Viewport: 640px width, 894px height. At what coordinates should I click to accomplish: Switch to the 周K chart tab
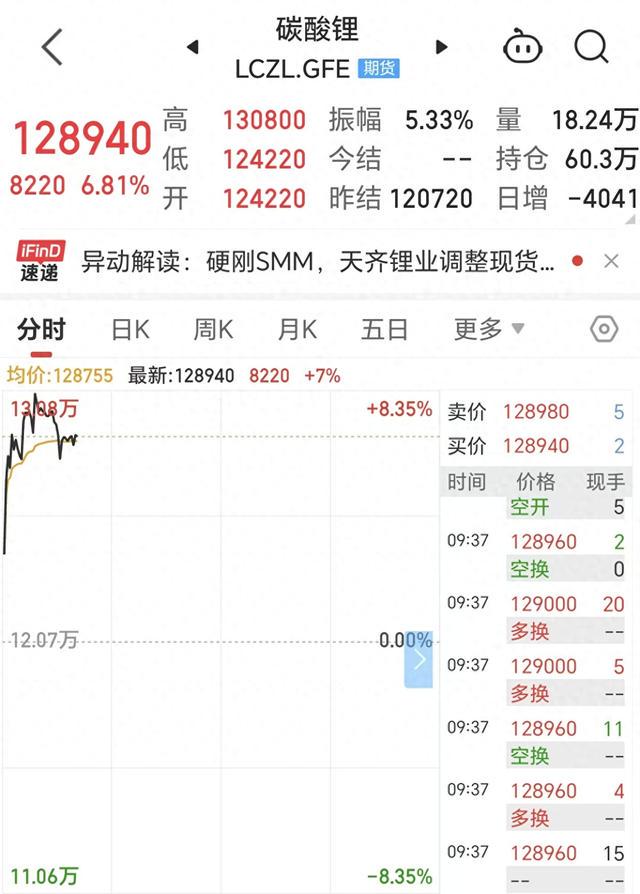tap(213, 330)
